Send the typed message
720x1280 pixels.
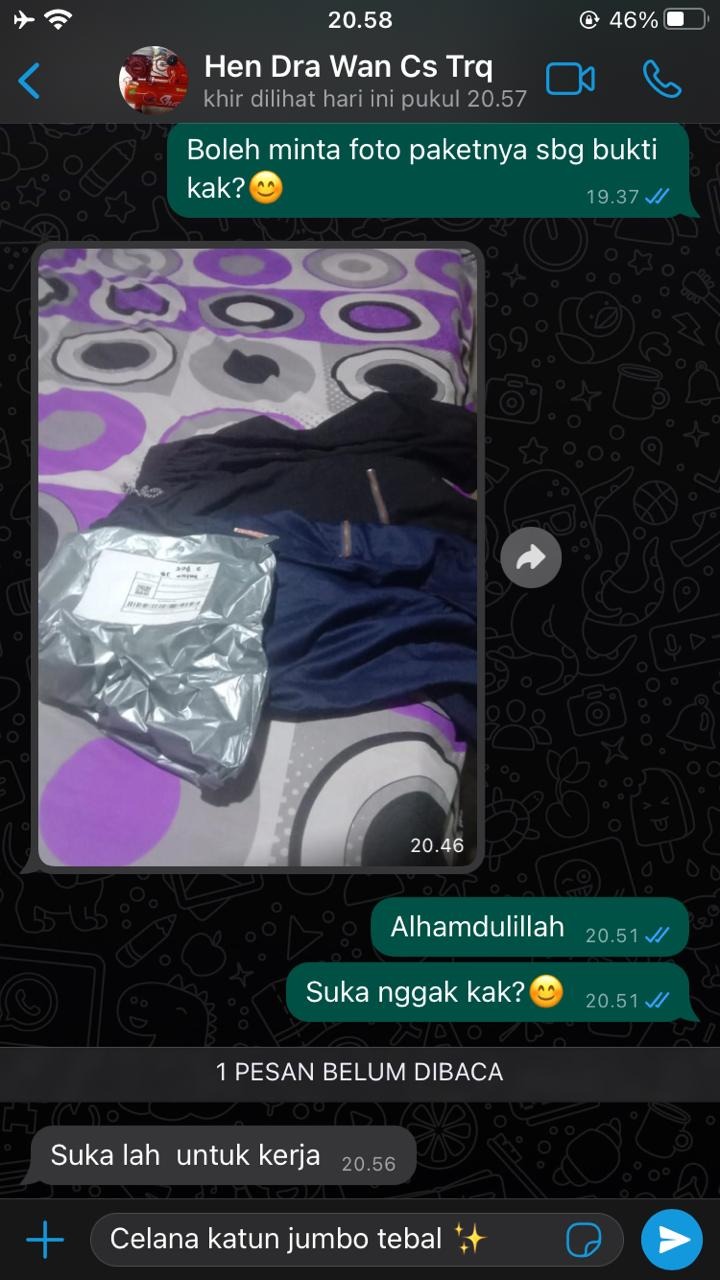[672, 1240]
